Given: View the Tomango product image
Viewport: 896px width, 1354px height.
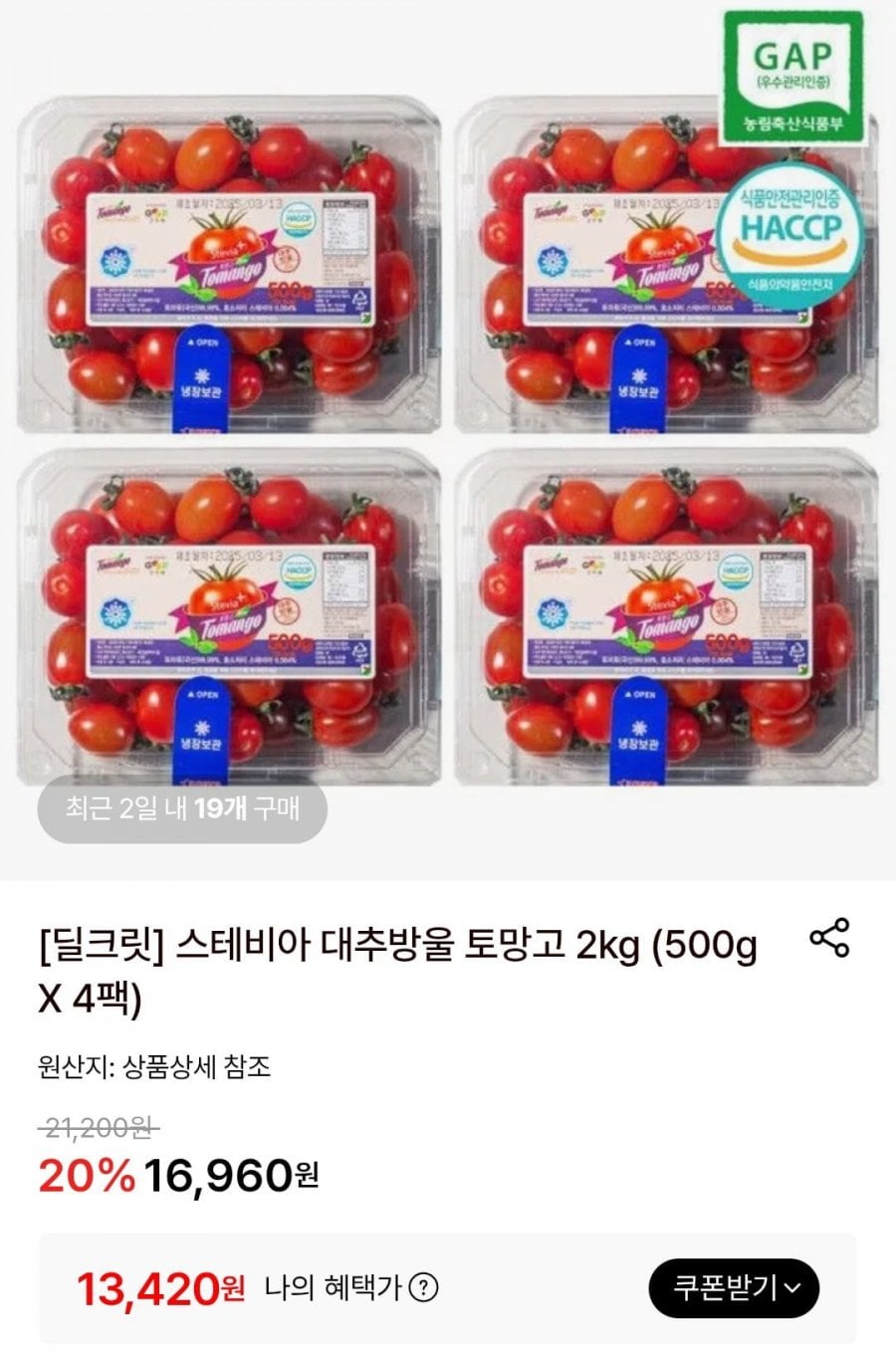Looking at the screenshot, I should click(x=448, y=438).
